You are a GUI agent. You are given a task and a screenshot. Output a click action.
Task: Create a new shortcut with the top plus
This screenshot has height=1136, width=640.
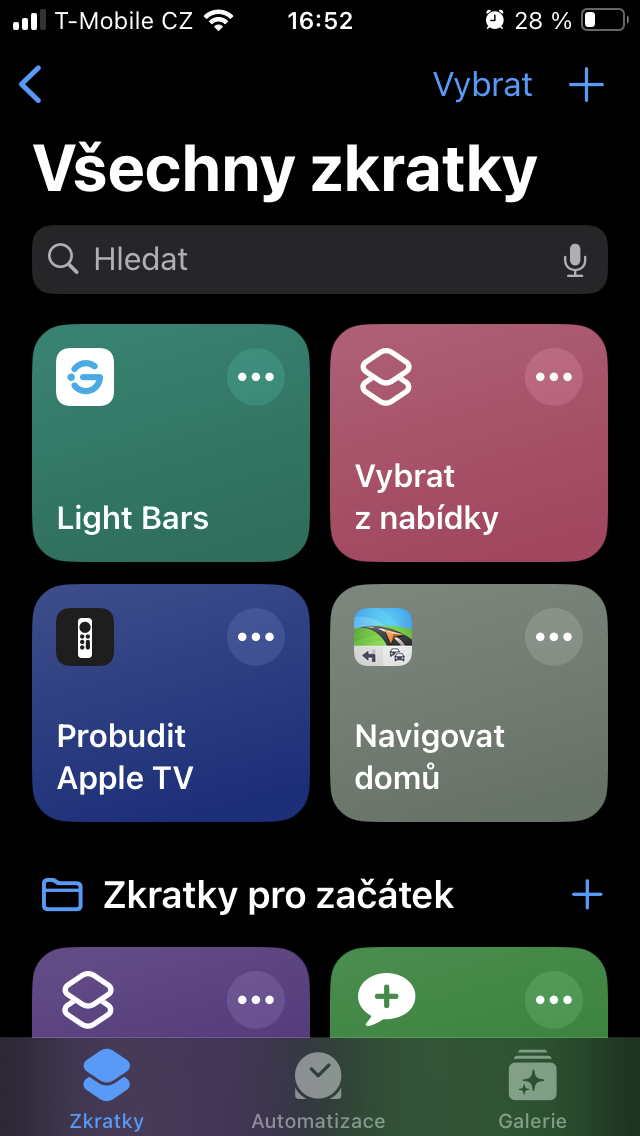[x=586, y=85]
